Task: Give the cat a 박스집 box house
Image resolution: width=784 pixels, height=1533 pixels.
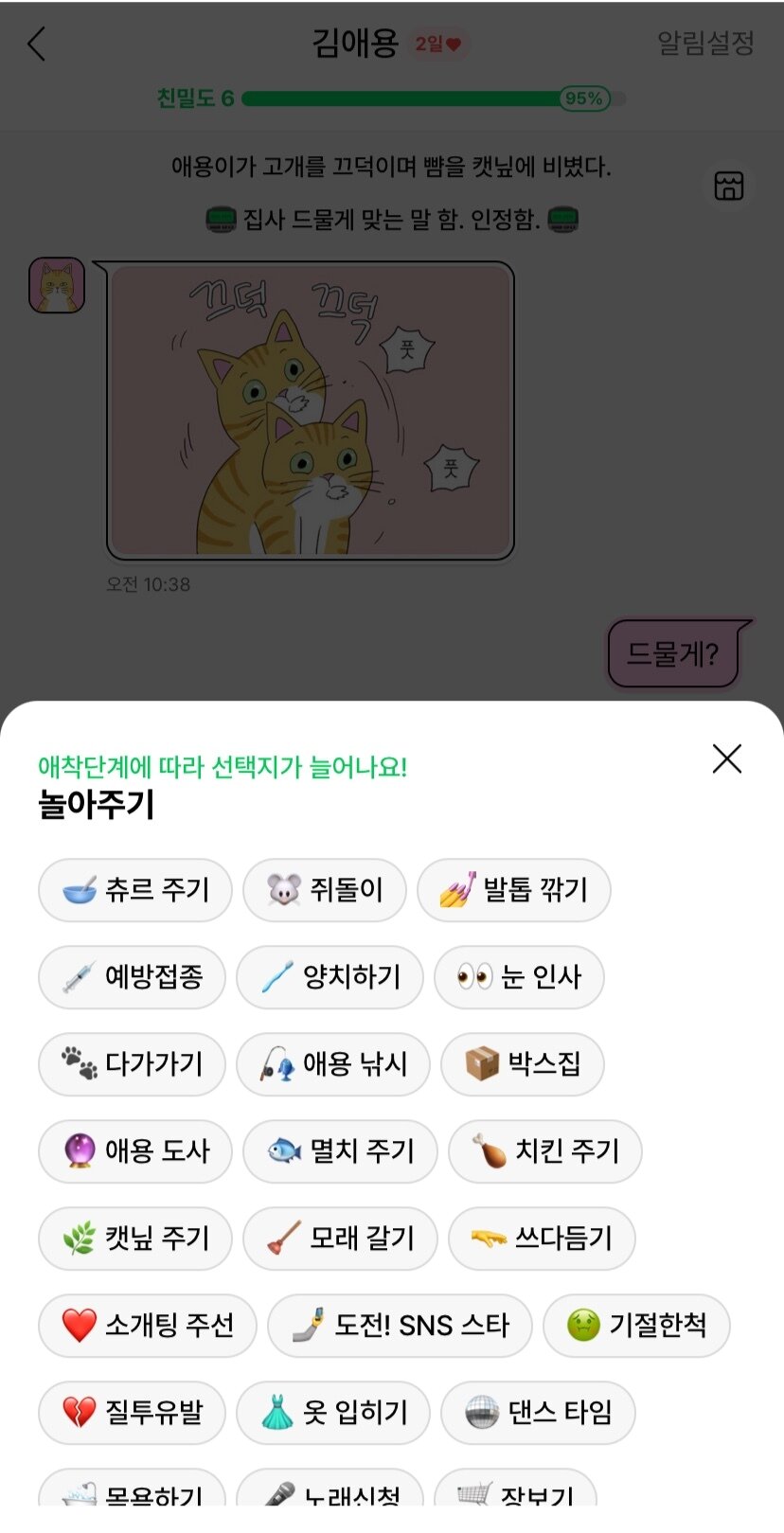Action: pyautogui.click(x=522, y=1064)
